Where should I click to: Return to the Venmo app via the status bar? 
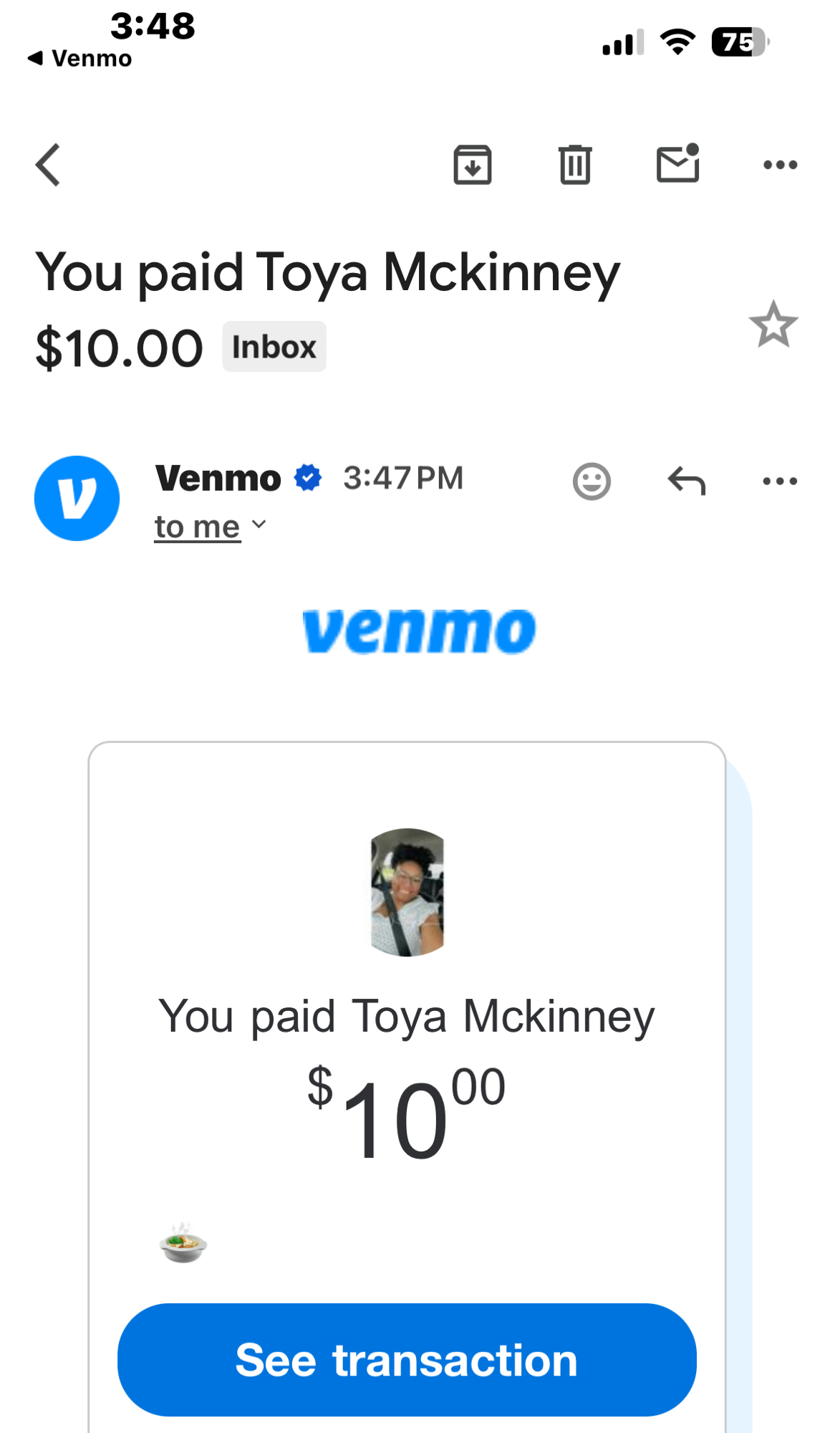click(79, 58)
